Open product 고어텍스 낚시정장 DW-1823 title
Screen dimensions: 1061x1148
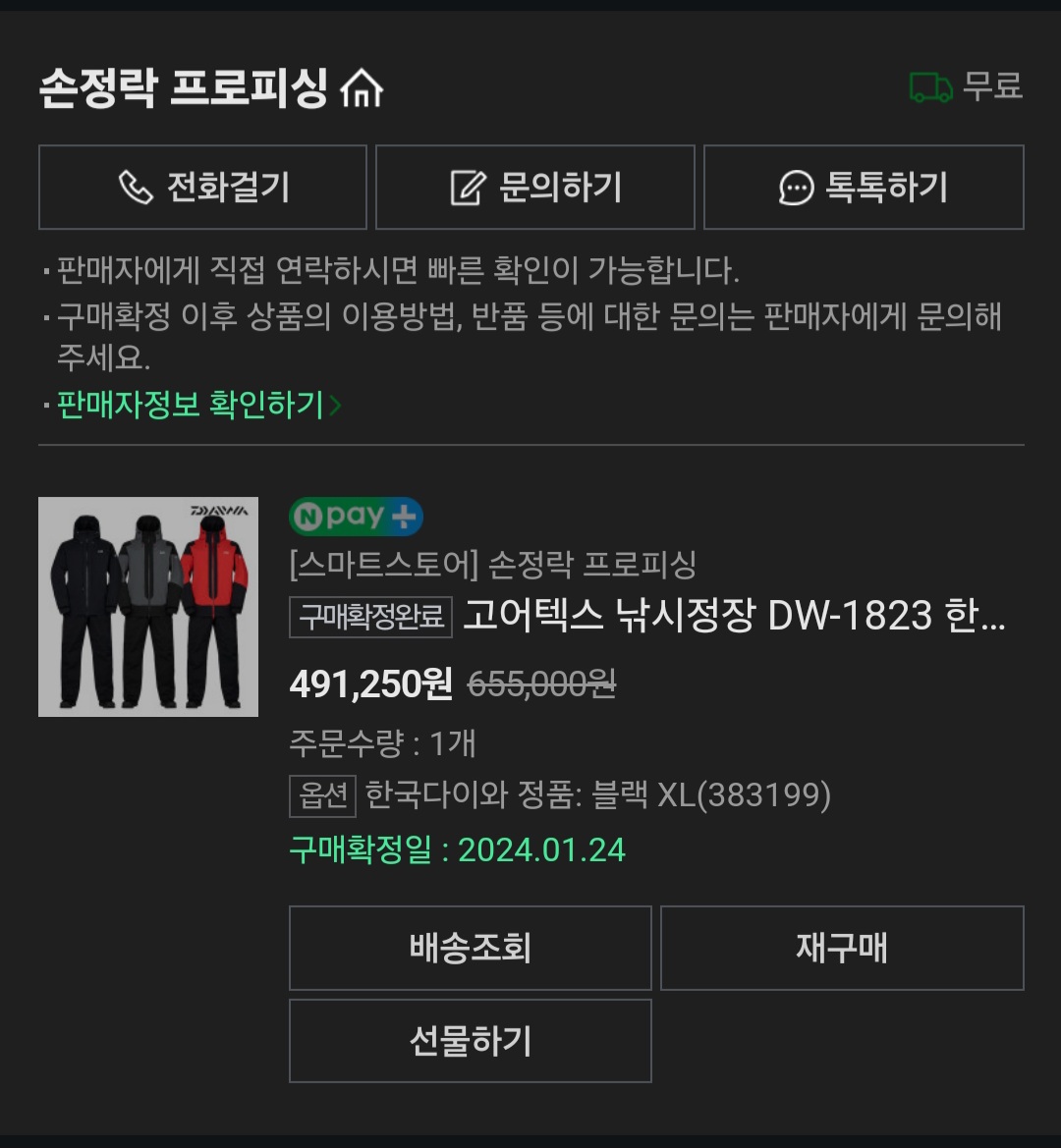point(733,617)
